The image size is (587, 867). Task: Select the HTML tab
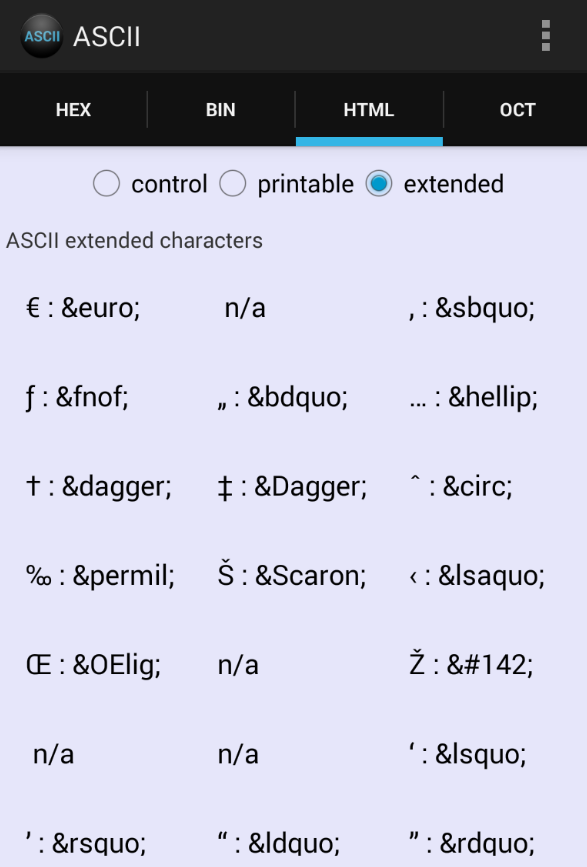[x=369, y=109]
